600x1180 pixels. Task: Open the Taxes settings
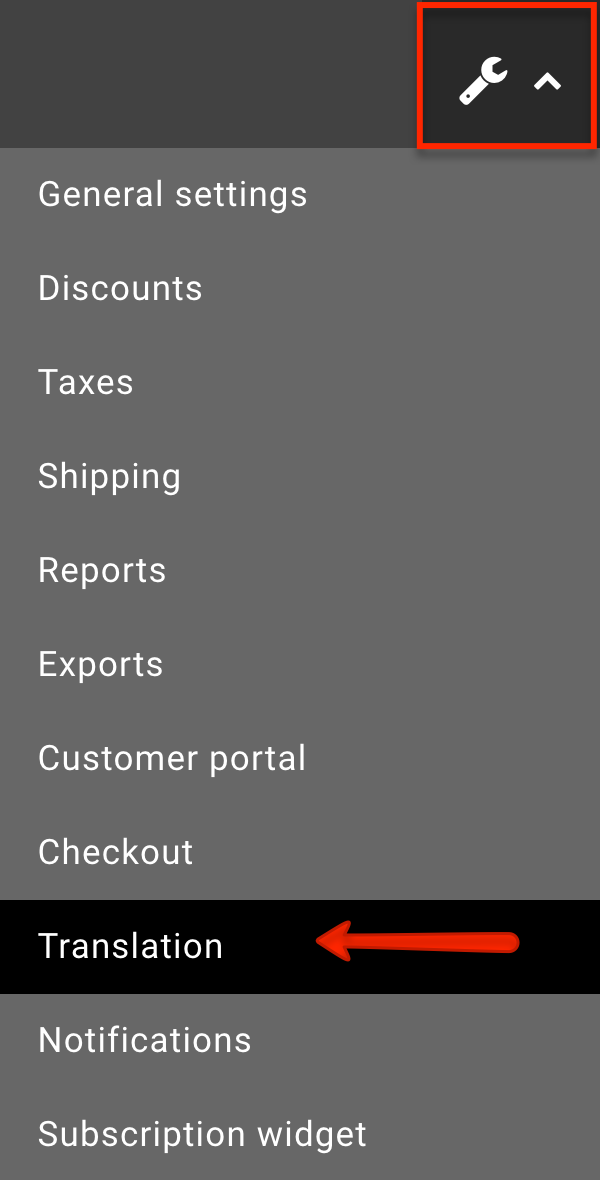pos(300,382)
